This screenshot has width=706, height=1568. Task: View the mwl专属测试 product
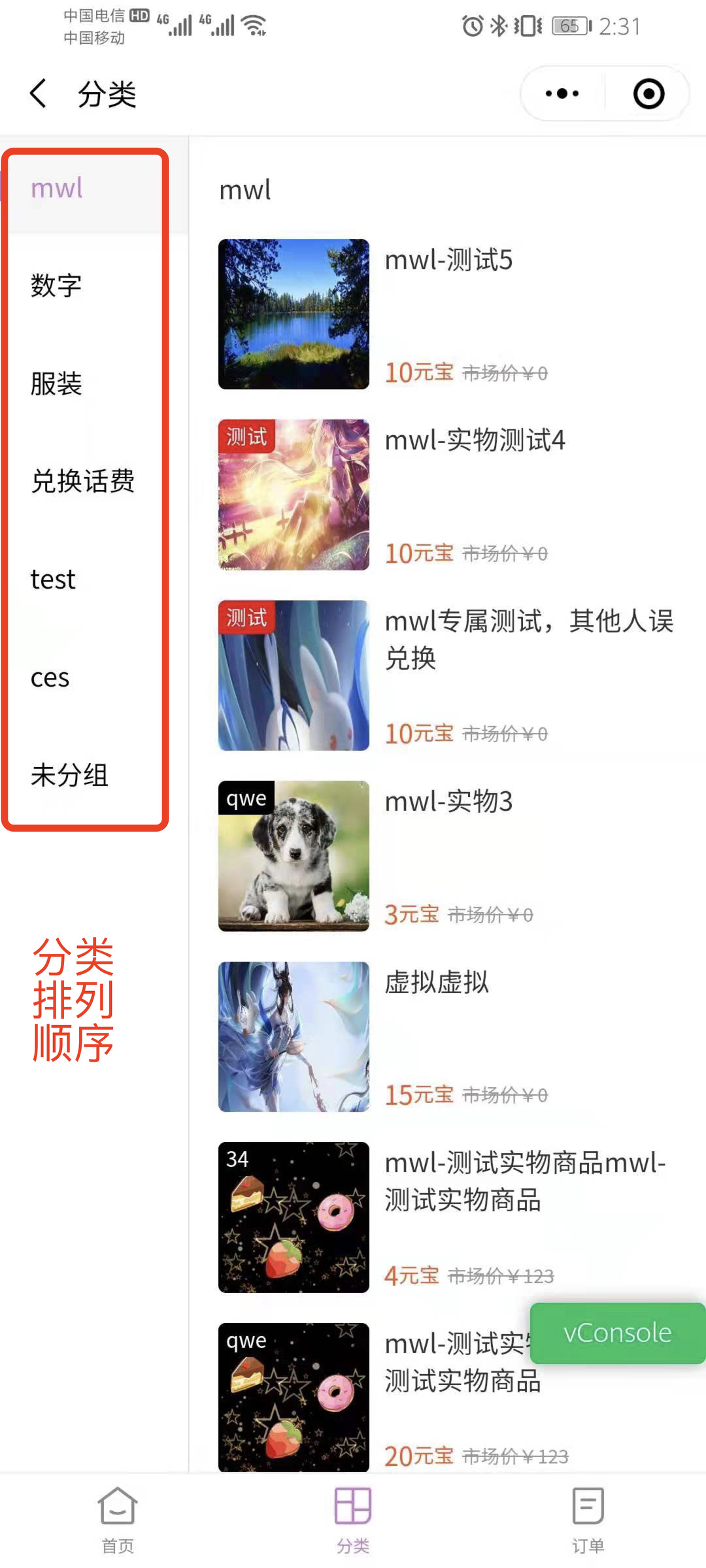tap(447, 675)
